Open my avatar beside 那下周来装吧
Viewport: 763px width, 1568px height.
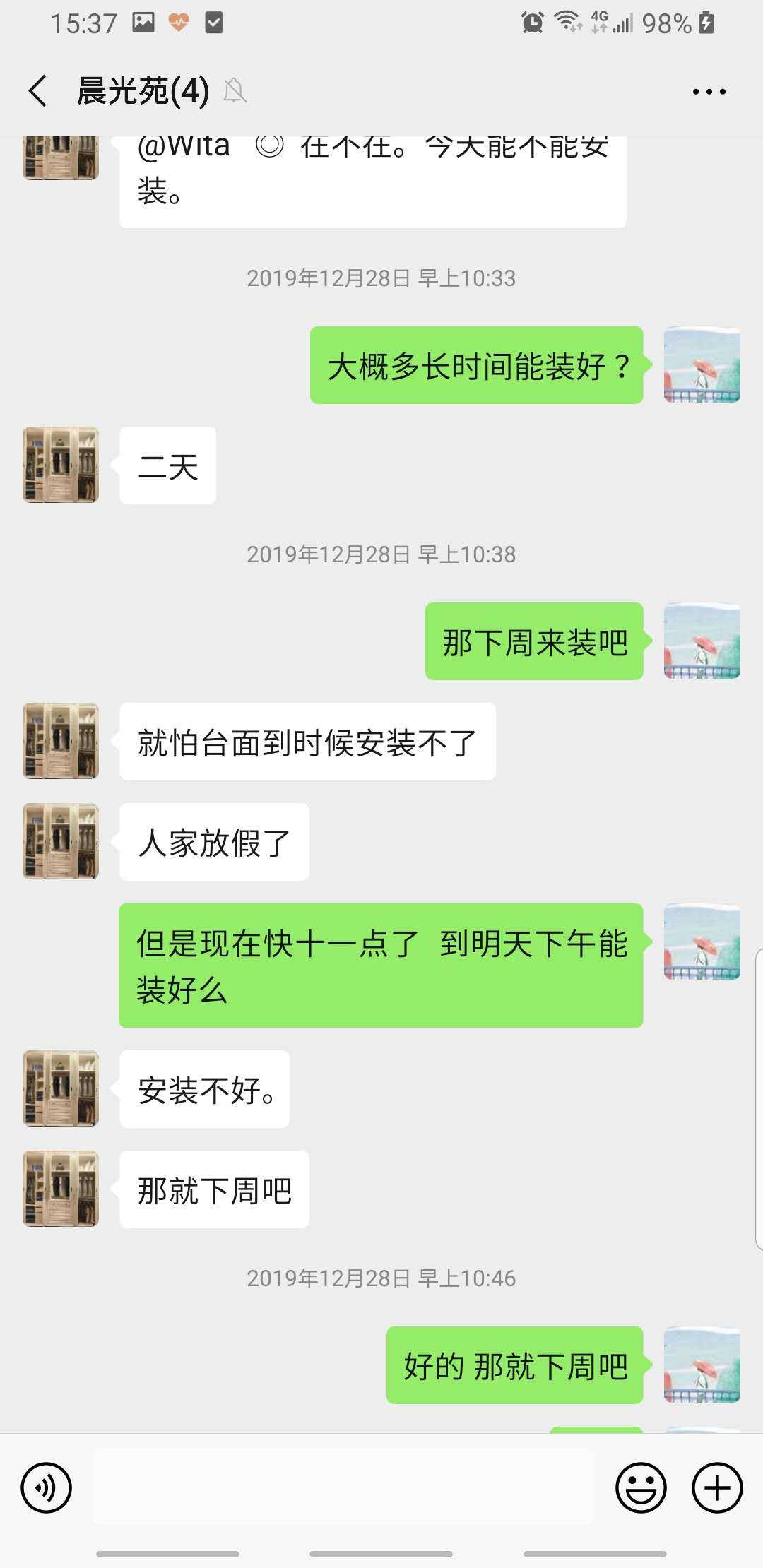[702, 641]
